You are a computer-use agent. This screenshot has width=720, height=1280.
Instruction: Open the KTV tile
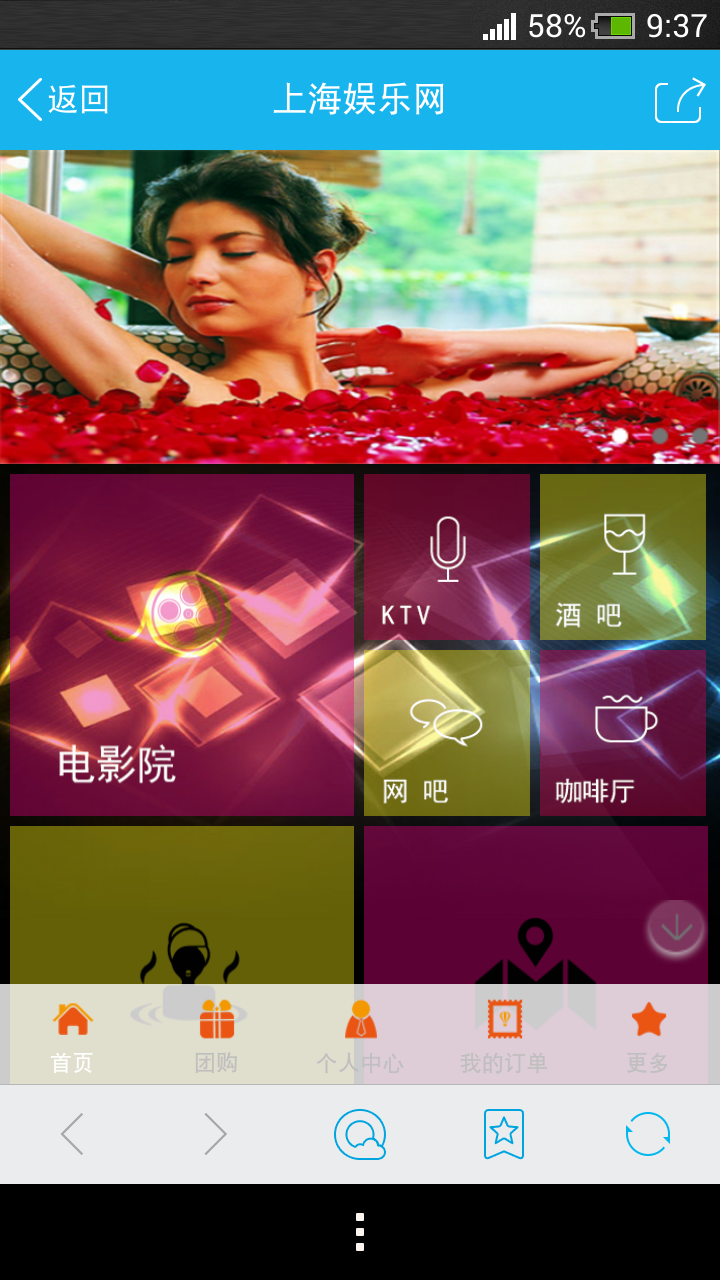(x=447, y=557)
